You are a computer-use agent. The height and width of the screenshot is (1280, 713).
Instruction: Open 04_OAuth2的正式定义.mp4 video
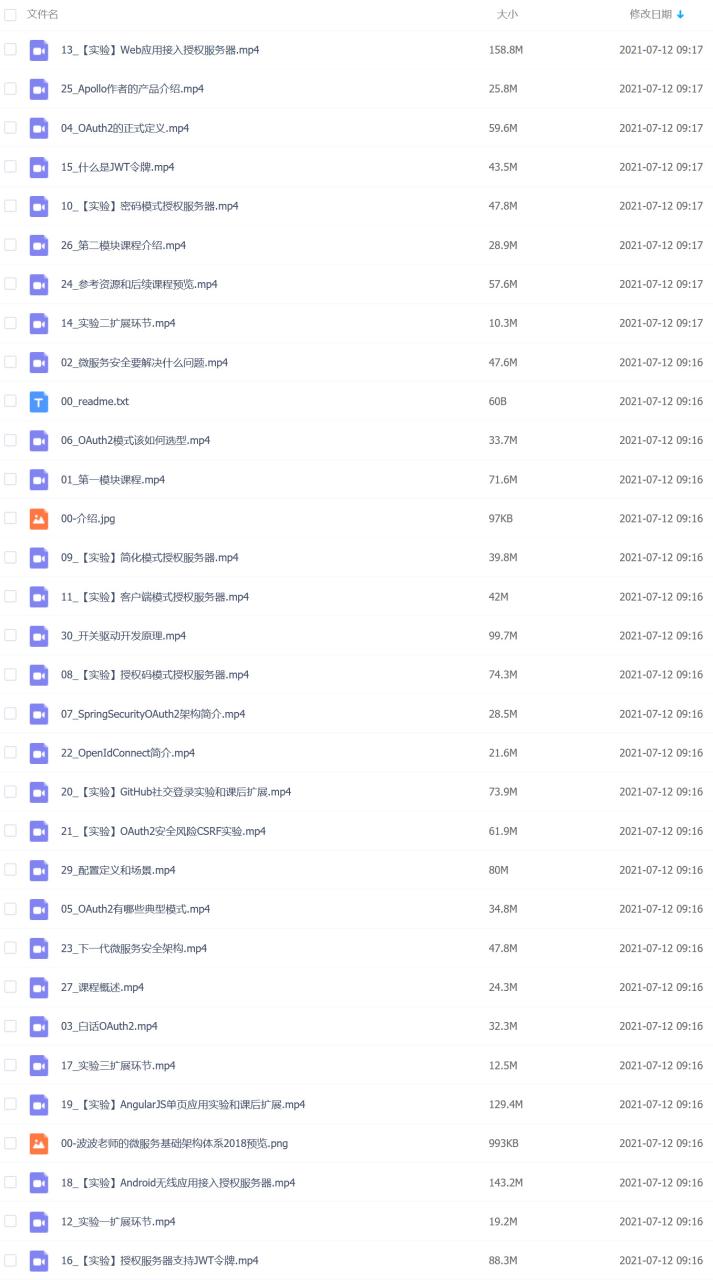tap(125, 128)
